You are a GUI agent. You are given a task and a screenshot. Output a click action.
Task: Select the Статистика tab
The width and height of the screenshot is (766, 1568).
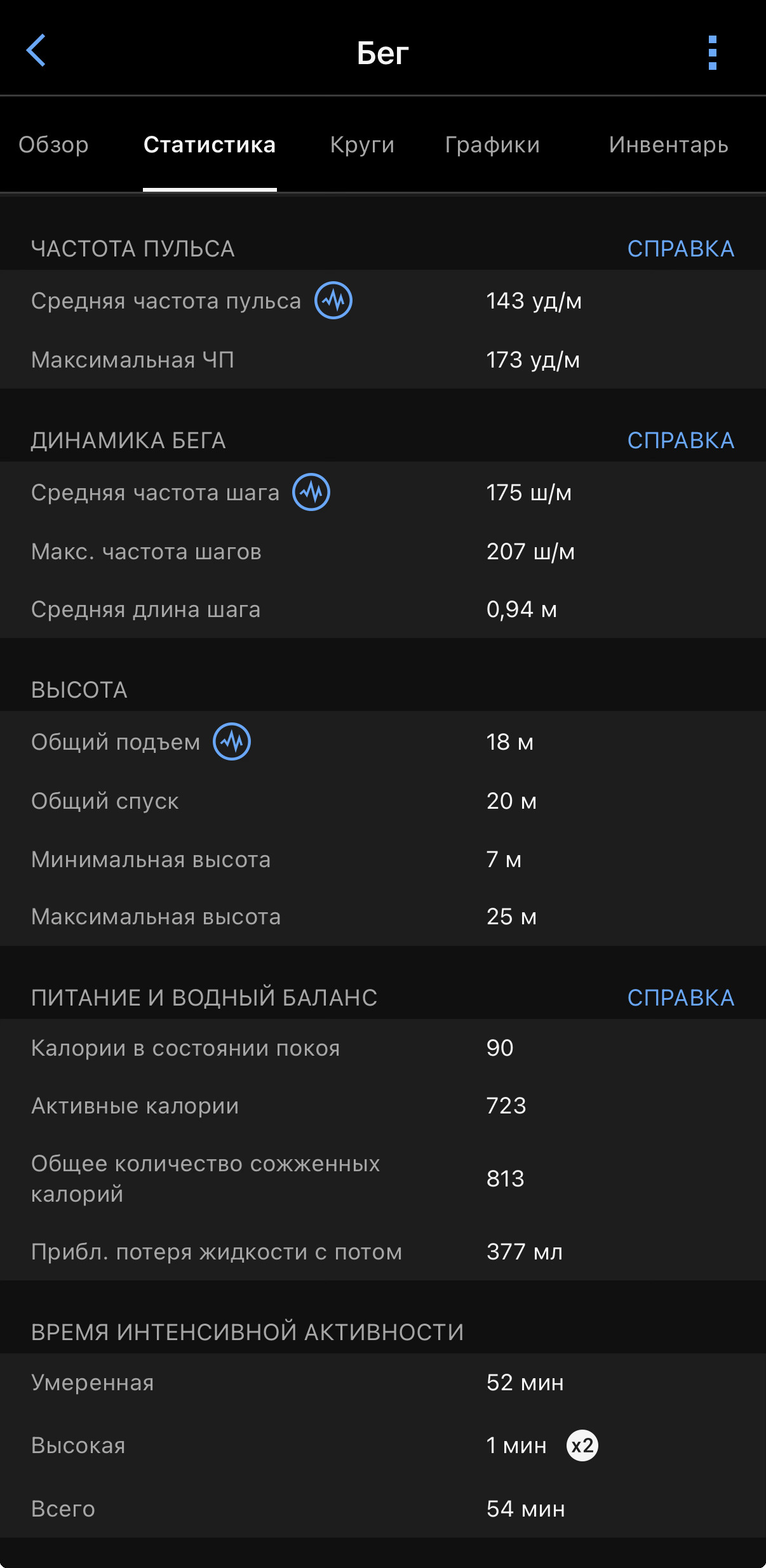click(x=210, y=145)
